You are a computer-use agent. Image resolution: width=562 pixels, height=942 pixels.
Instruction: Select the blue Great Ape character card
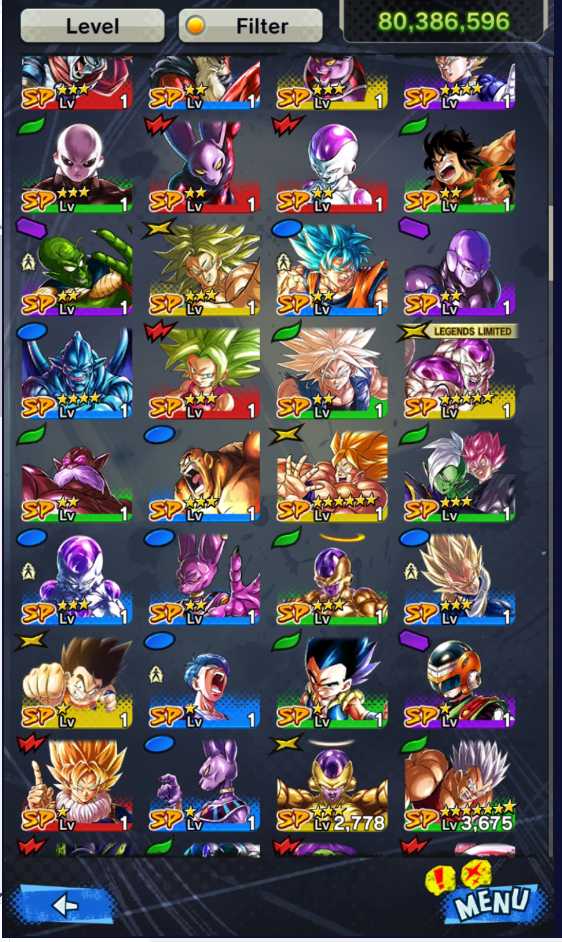pos(204,476)
